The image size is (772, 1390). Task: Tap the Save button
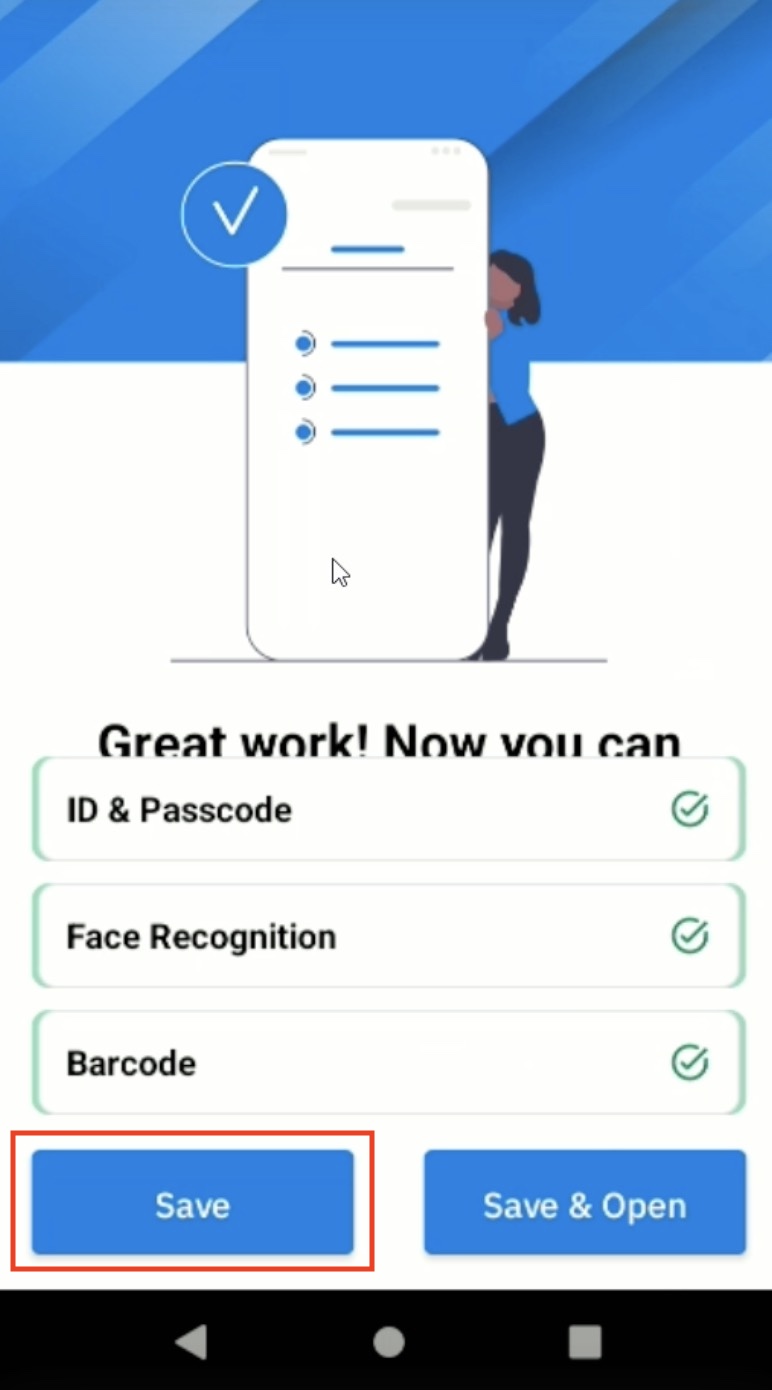point(192,1203)
